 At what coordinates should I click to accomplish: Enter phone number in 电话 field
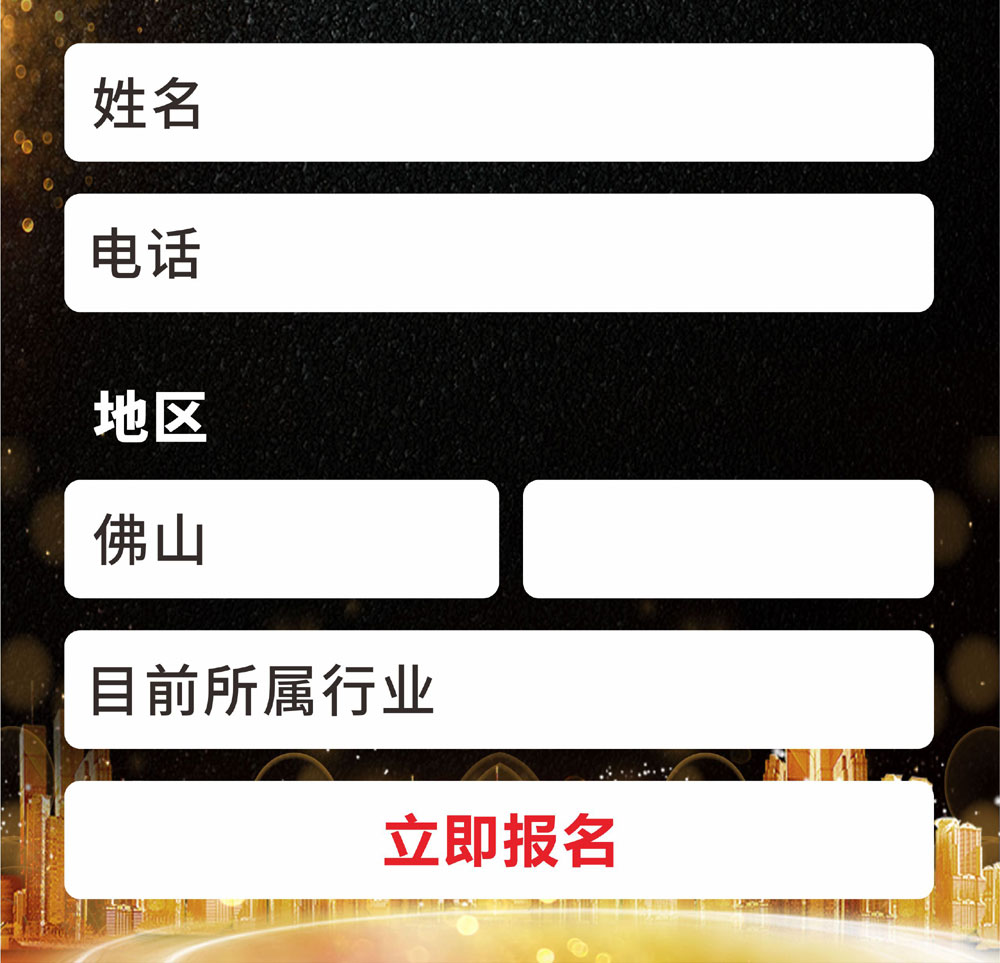pos(498,253)
